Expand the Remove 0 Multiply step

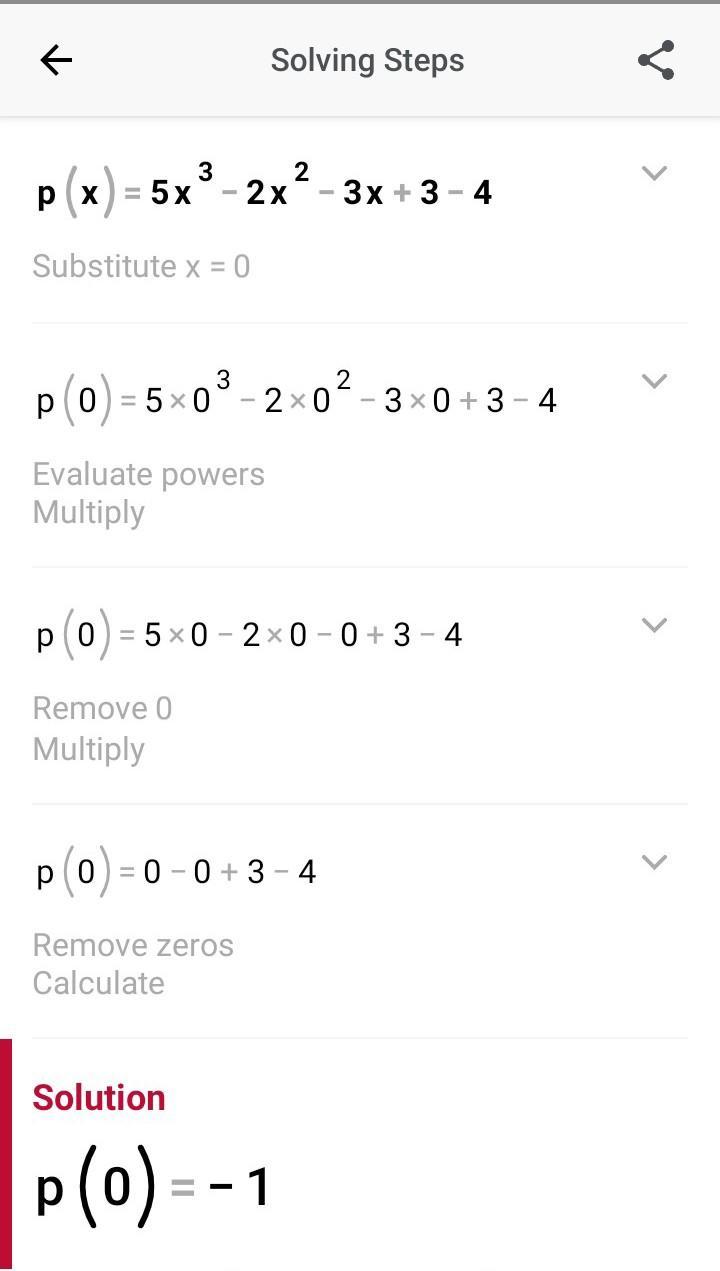point(653,626)
